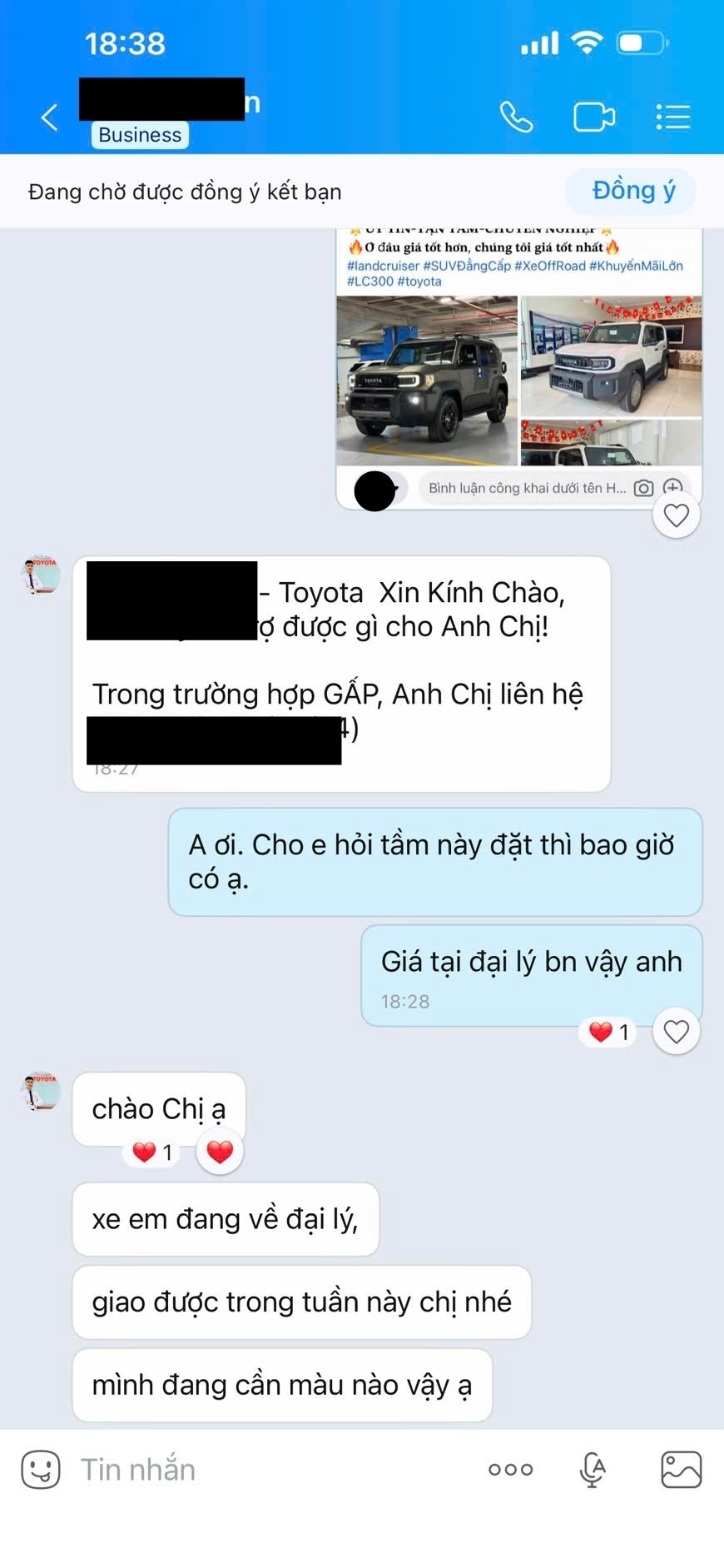724x1568 pixels.
Task: Tap the red heart under "chào Chị ạ"
Action: (220, 1152)
